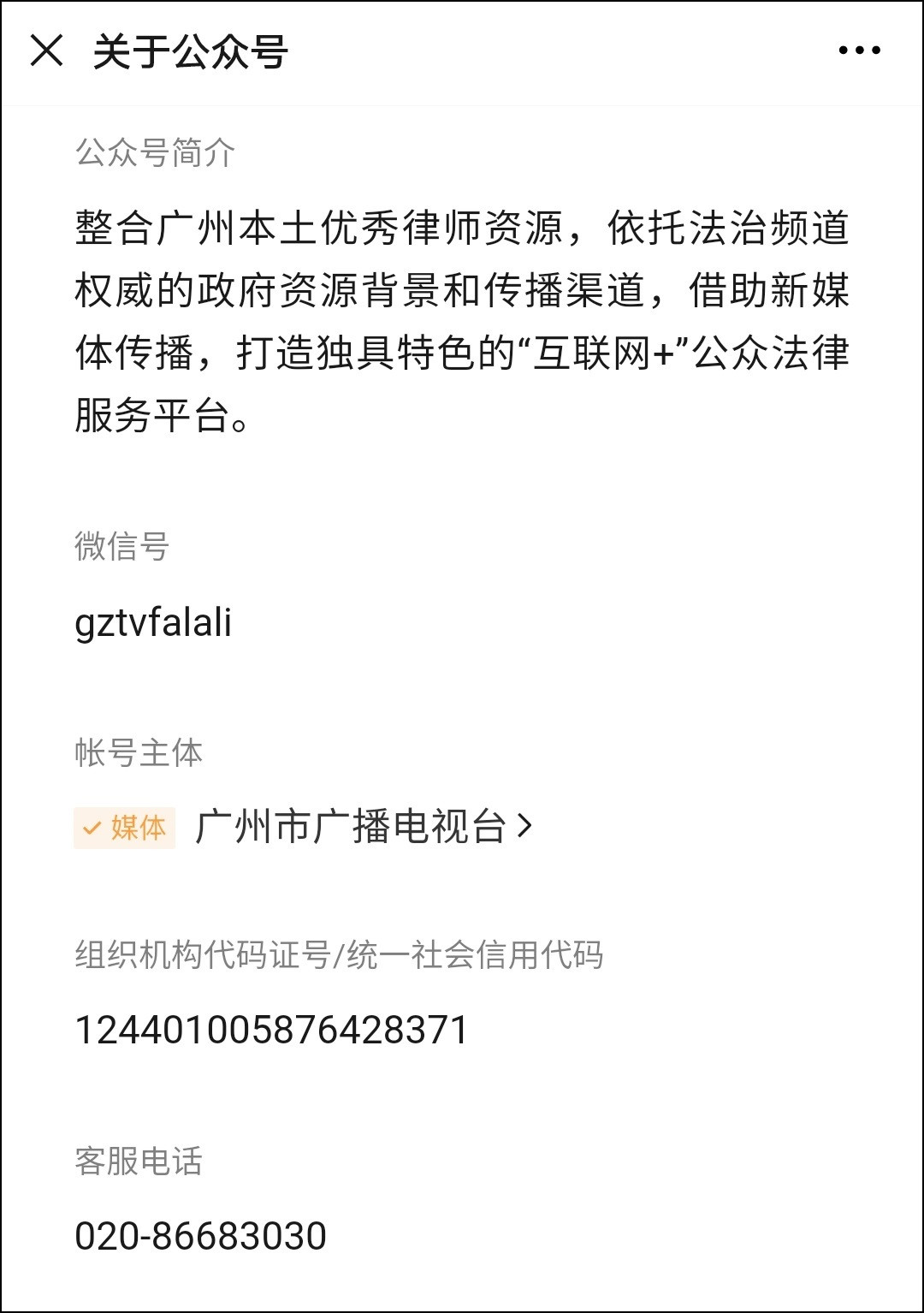Close the 关于公众号 page
The image size is (924, 1313).
click(47, 50)
